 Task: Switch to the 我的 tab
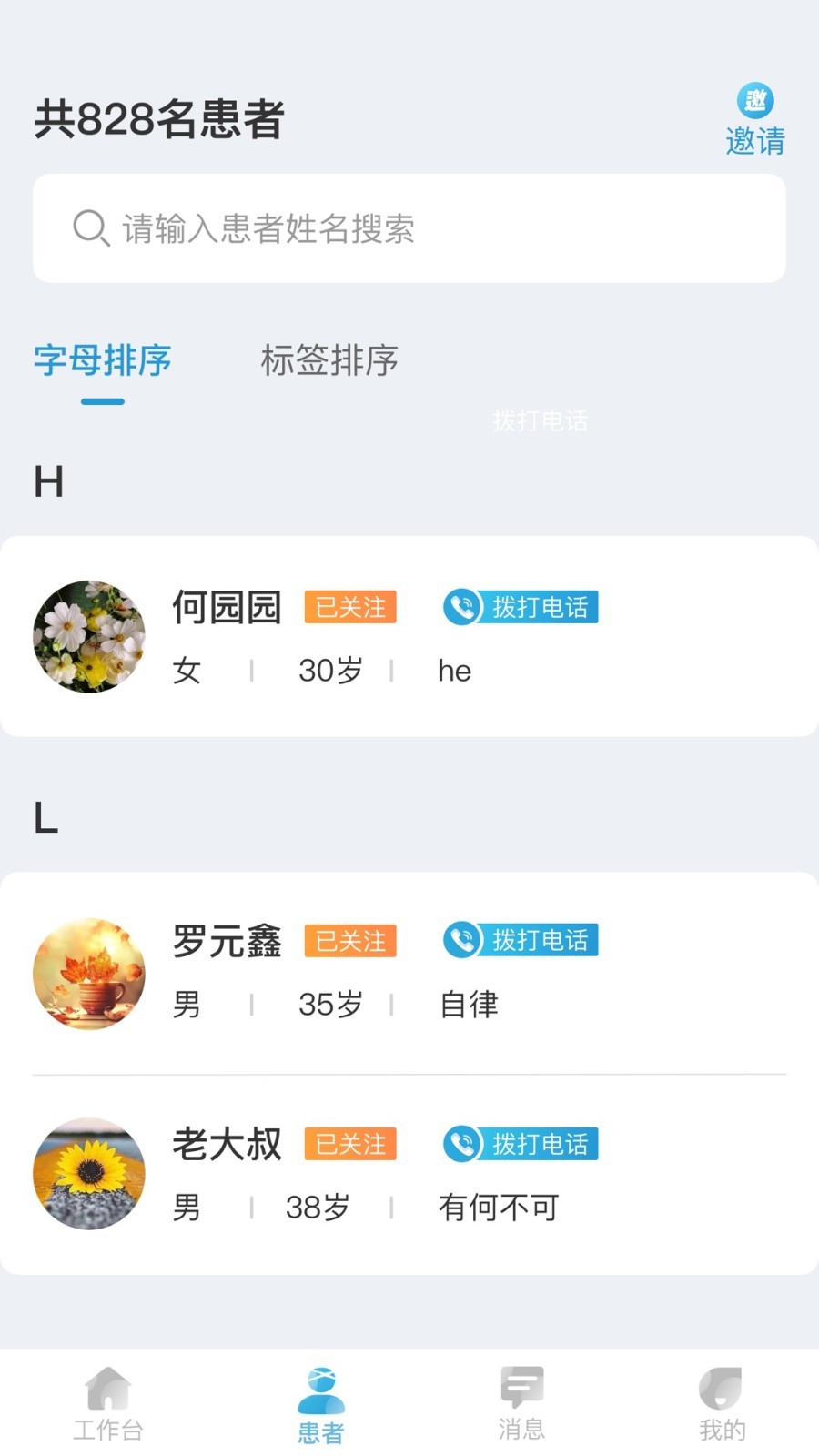[x=722, y=1405]
